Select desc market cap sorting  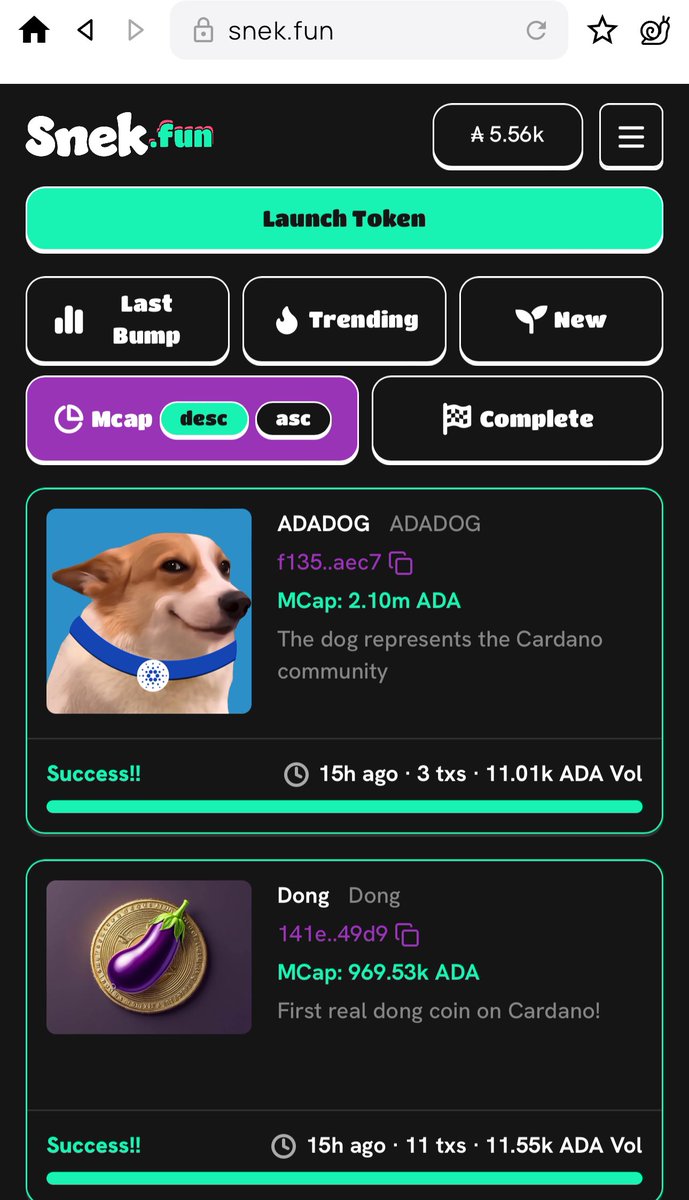coord(204,419)
